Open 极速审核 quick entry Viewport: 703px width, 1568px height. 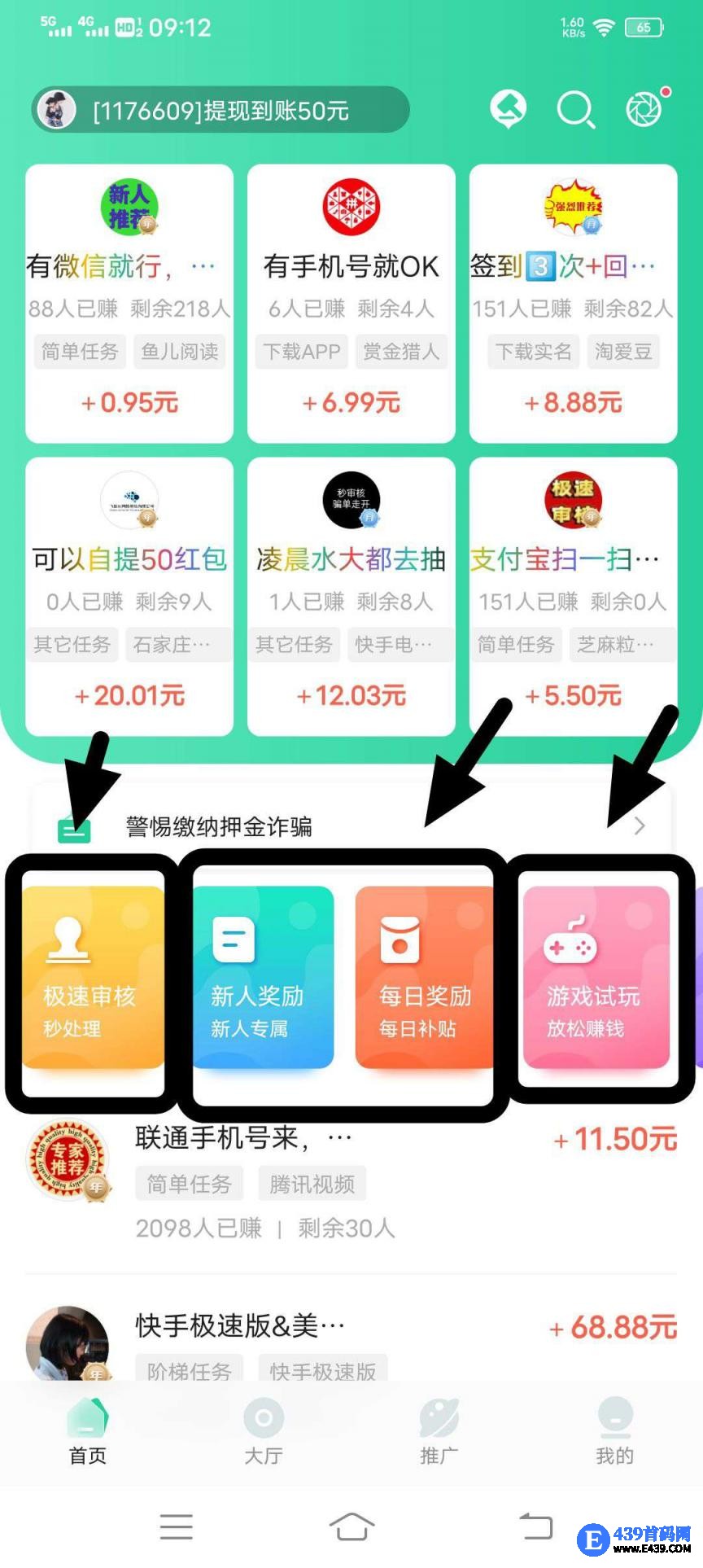tap(91, 977)
